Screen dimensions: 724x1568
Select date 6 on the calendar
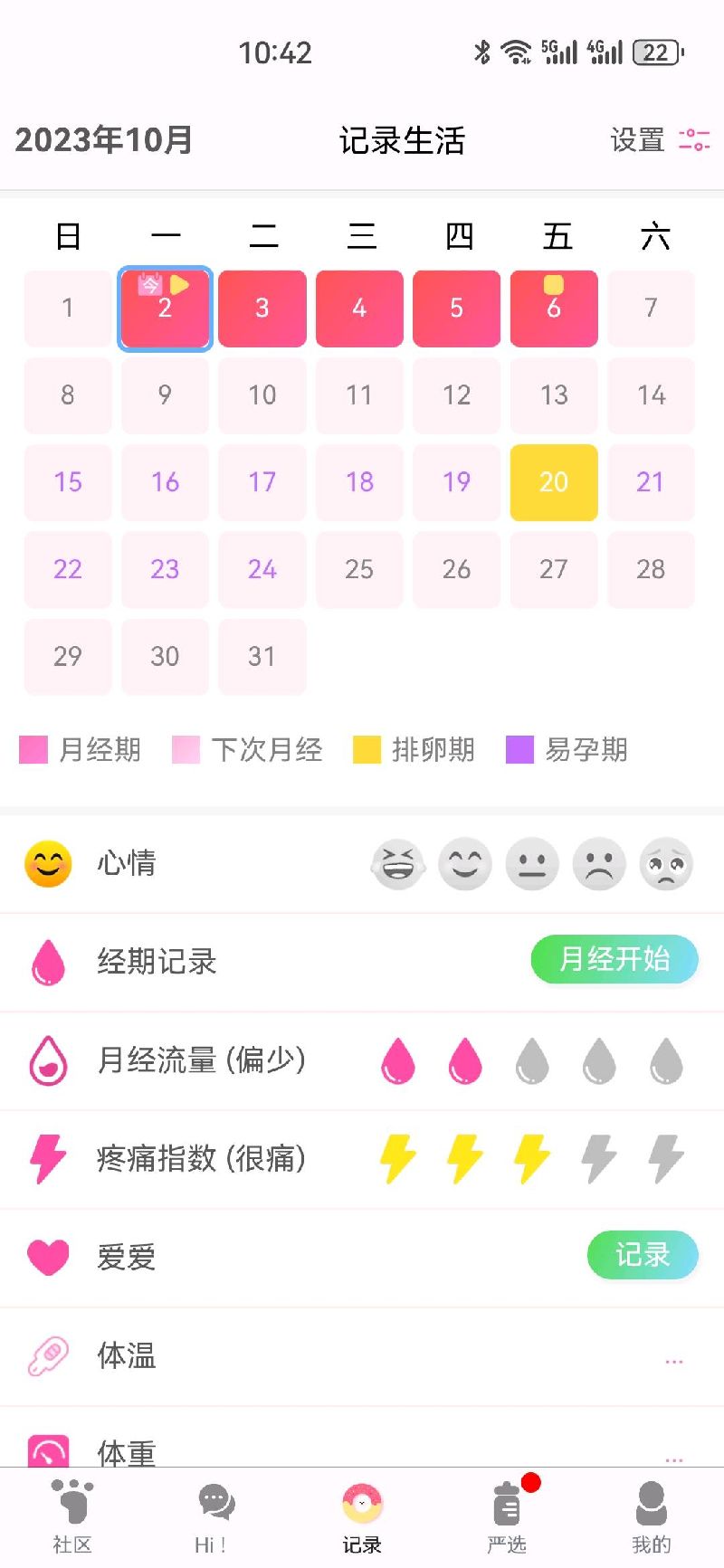553,309
